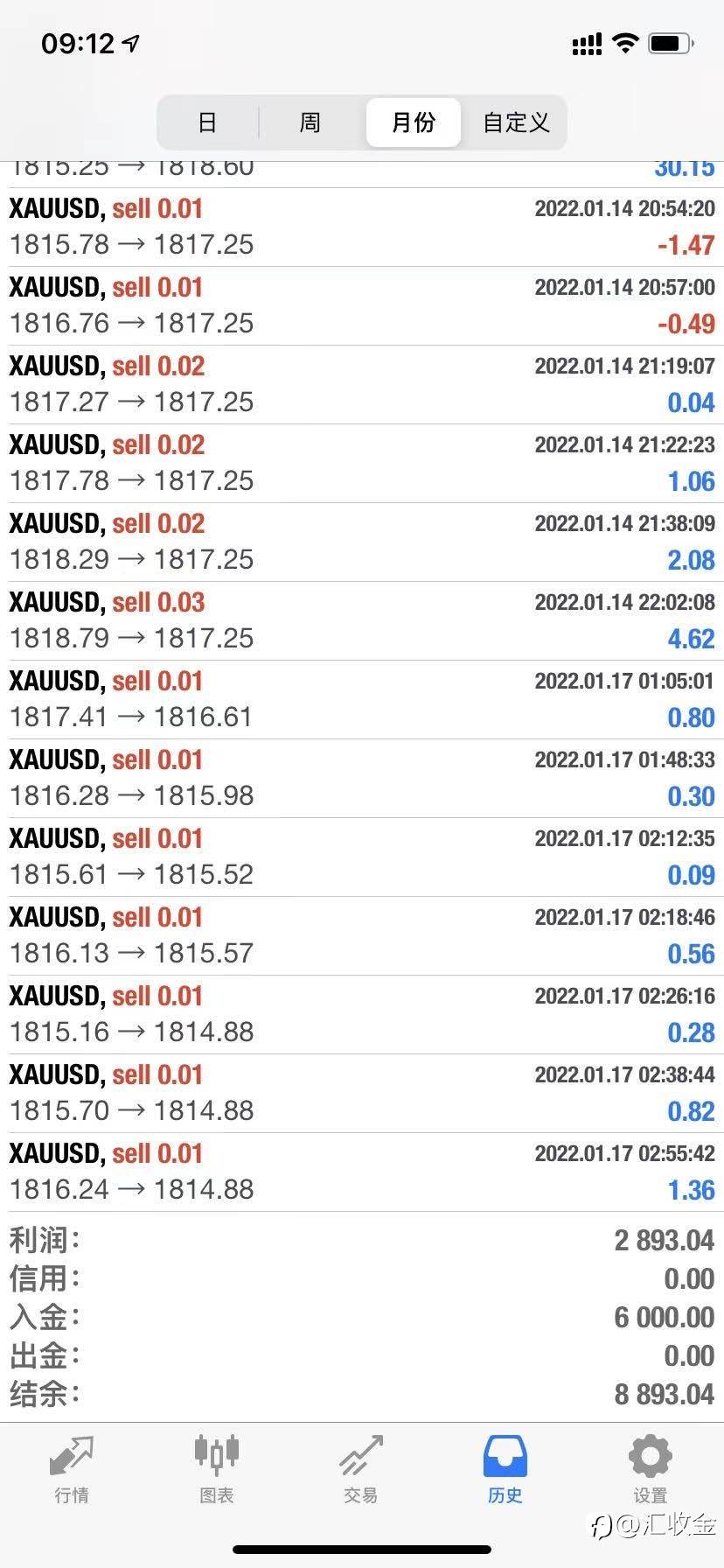This screenshot has height=1568, width=724.
Task: Open the trade with profit 2.08
Action: tap(362, 542)
